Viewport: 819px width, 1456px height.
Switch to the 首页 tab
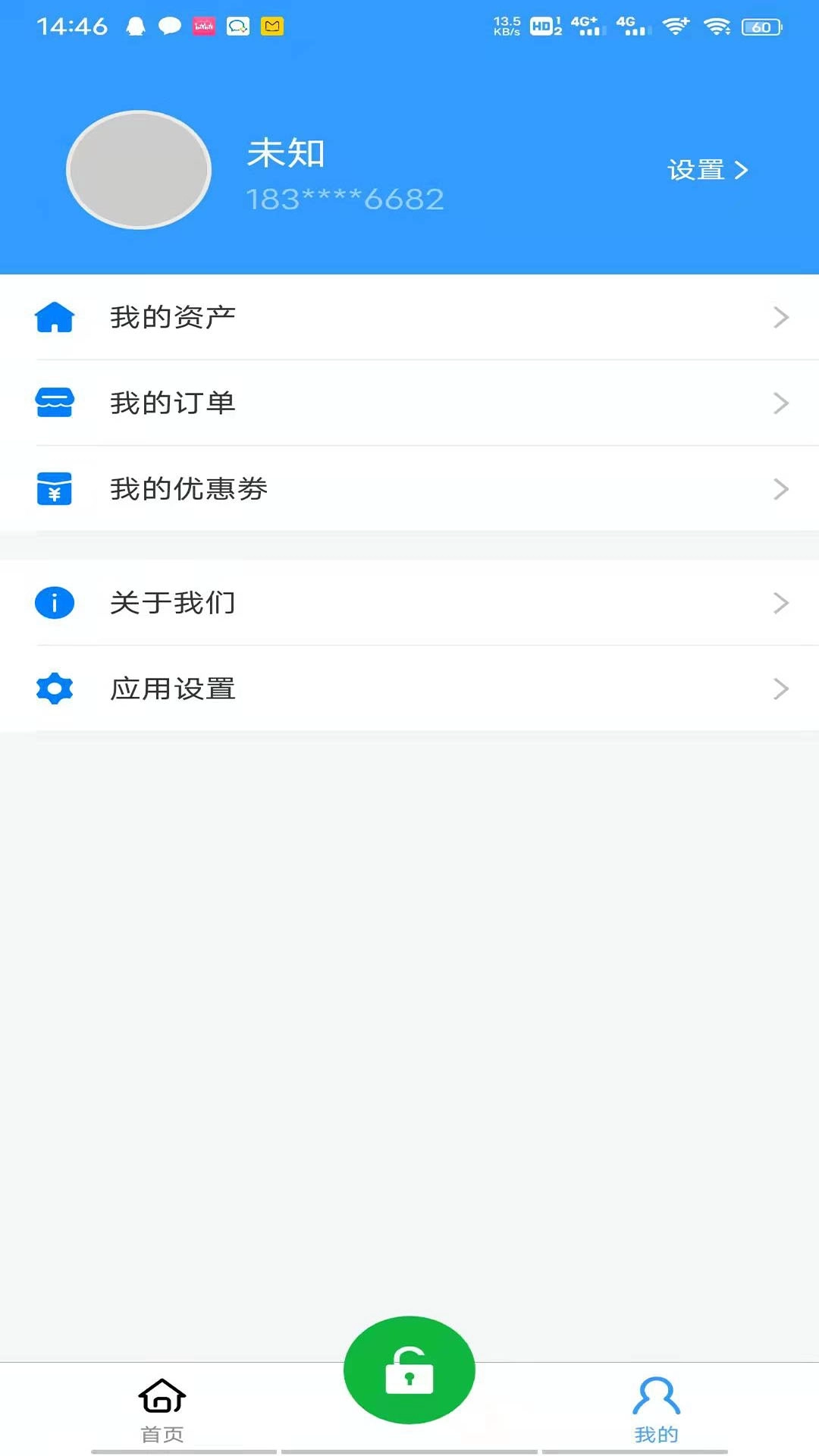click(160, 1410)
